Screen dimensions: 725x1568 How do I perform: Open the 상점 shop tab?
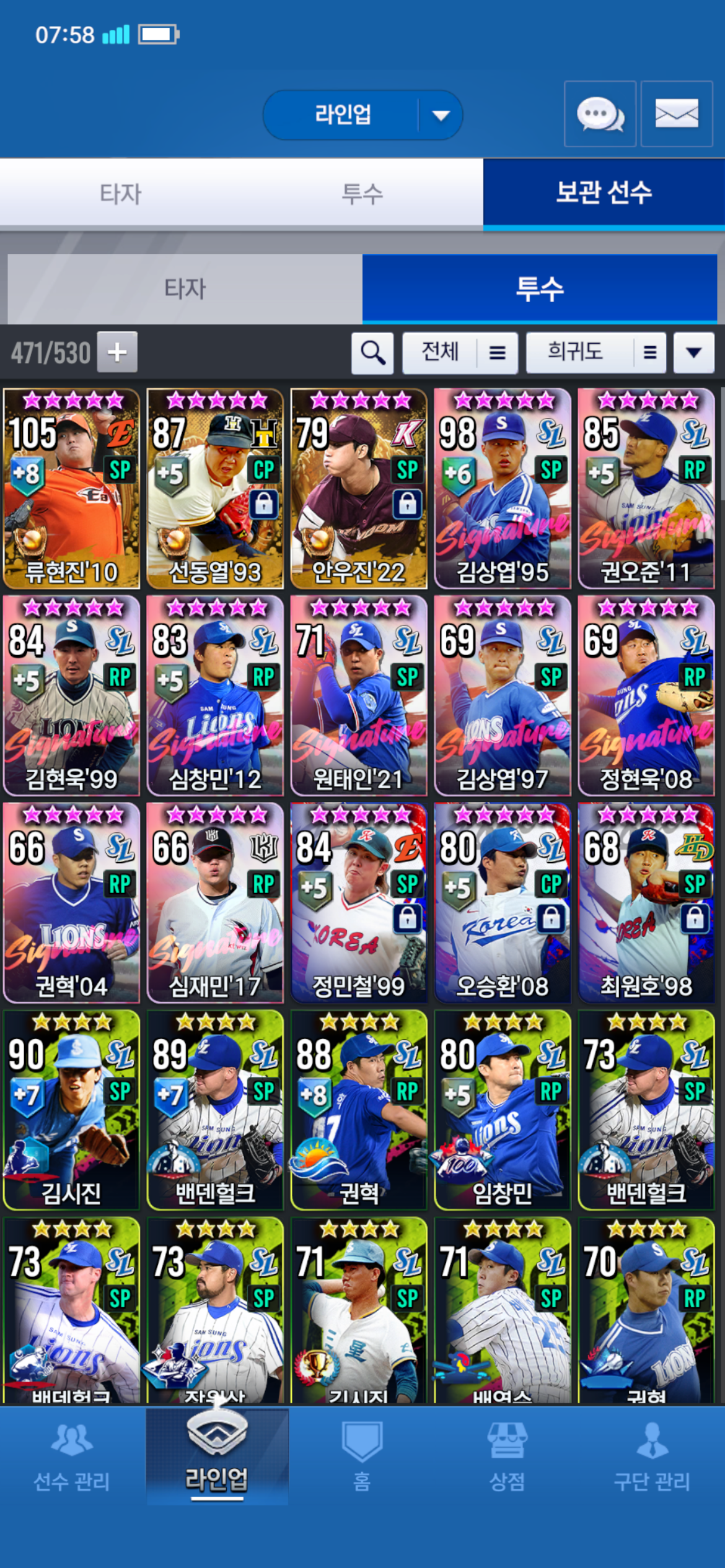tap(507, 1455)
